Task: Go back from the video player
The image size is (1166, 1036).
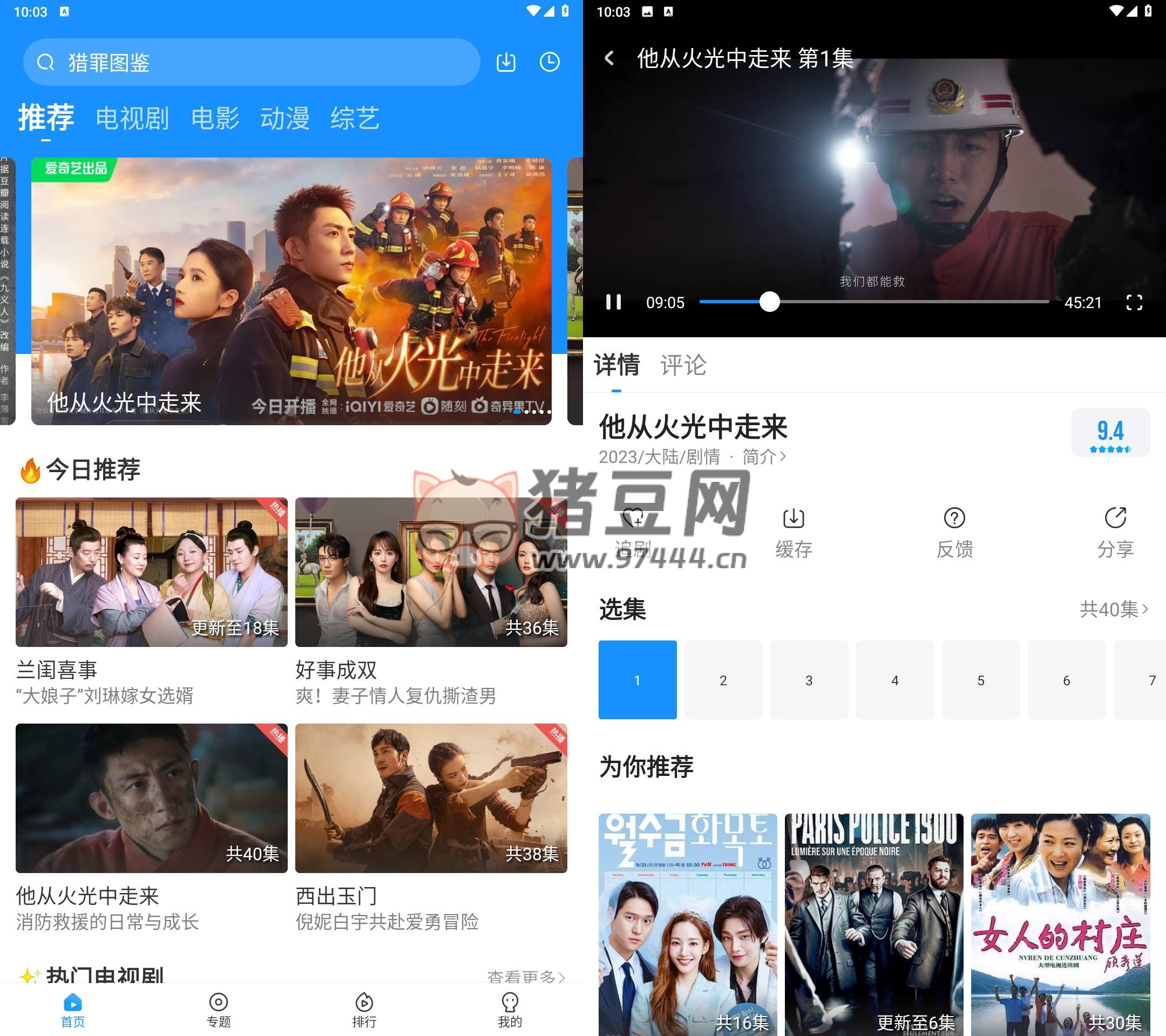Action: tap(609, 58)
